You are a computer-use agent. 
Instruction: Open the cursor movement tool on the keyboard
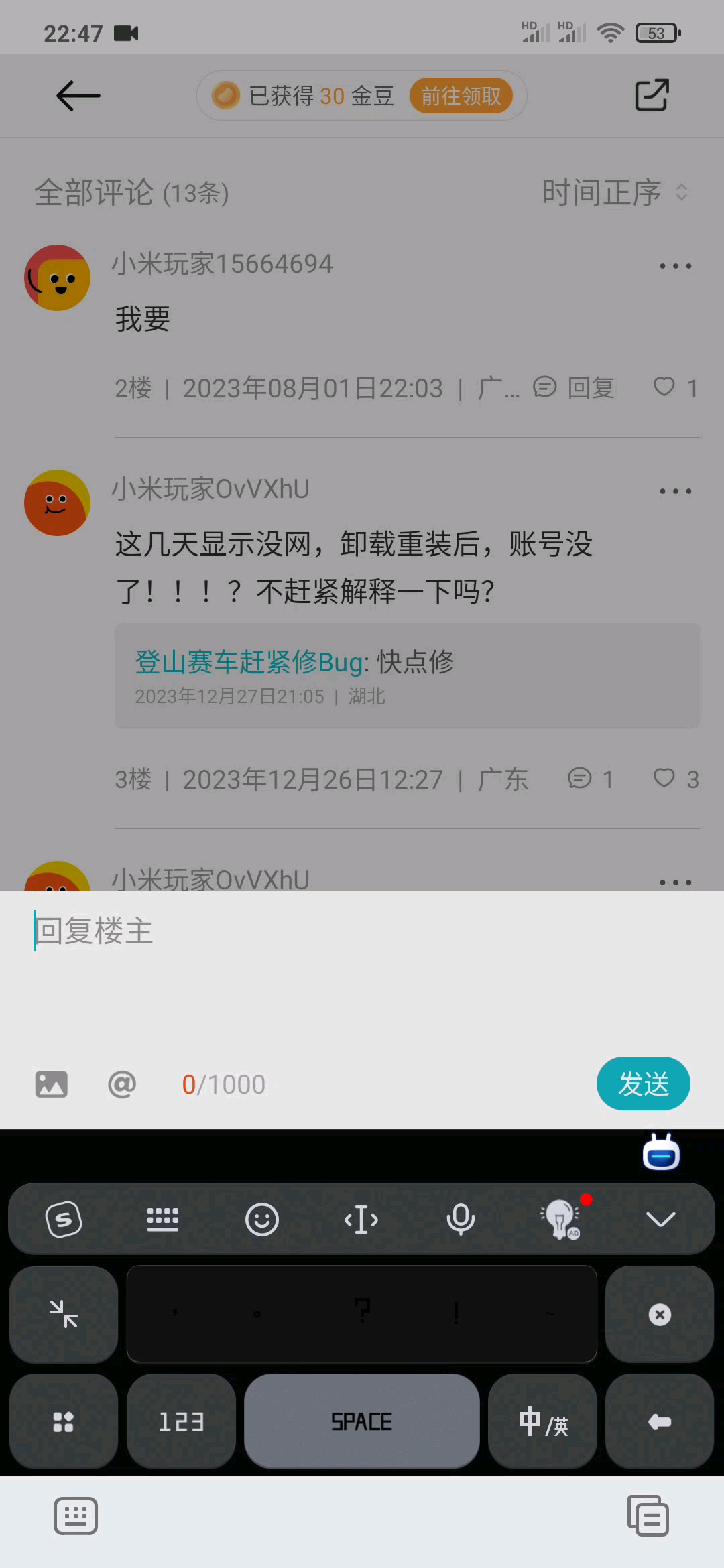(361, 1219)
